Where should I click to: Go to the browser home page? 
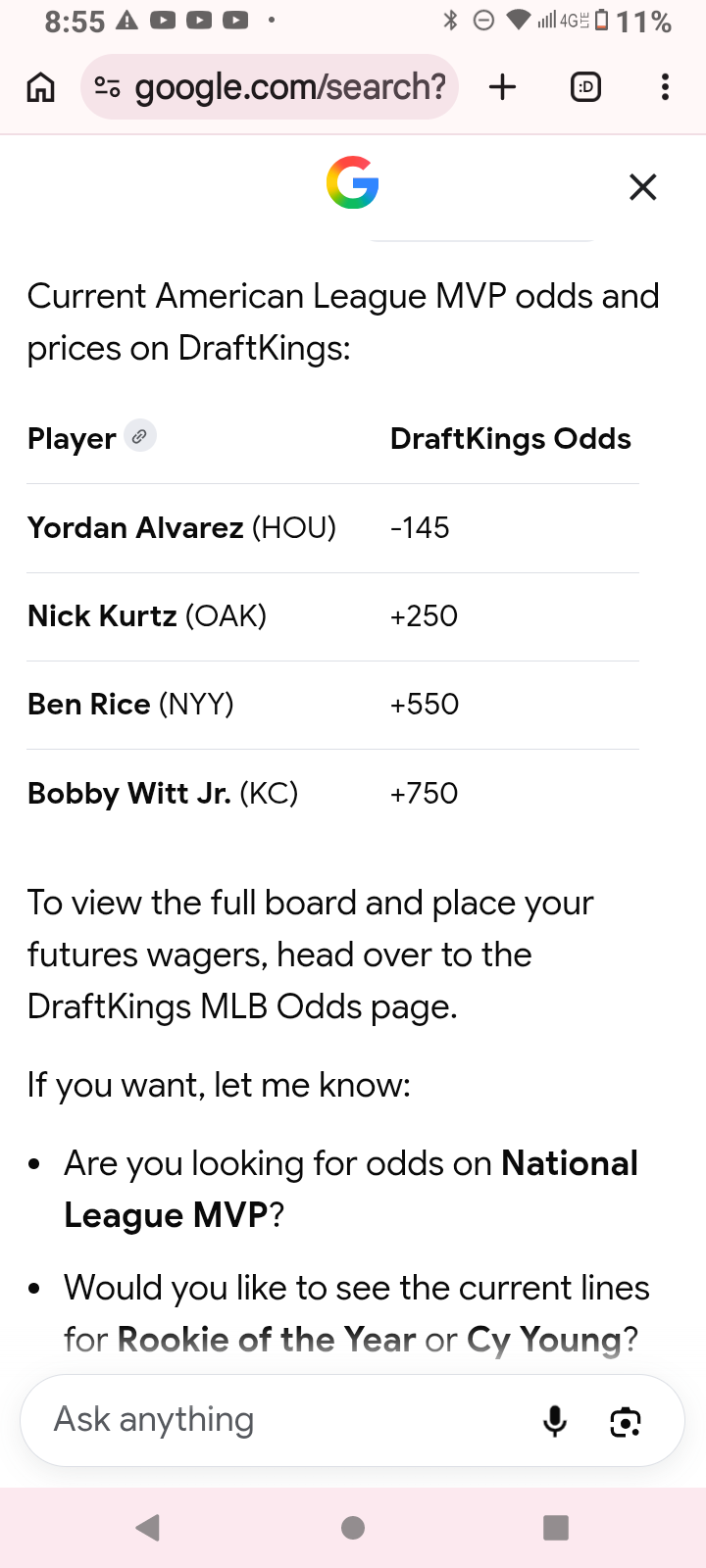point(40,87)
